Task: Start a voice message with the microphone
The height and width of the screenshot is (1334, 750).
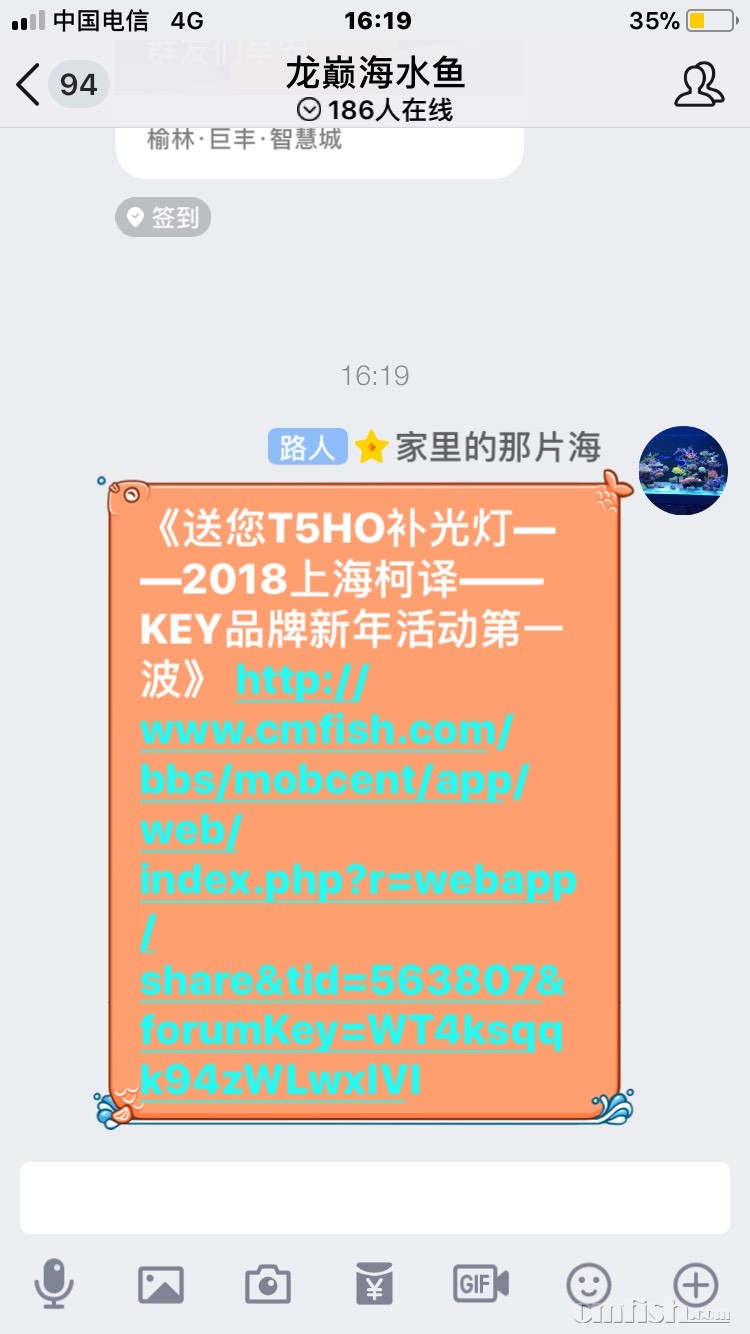Action: (53, 1283)
